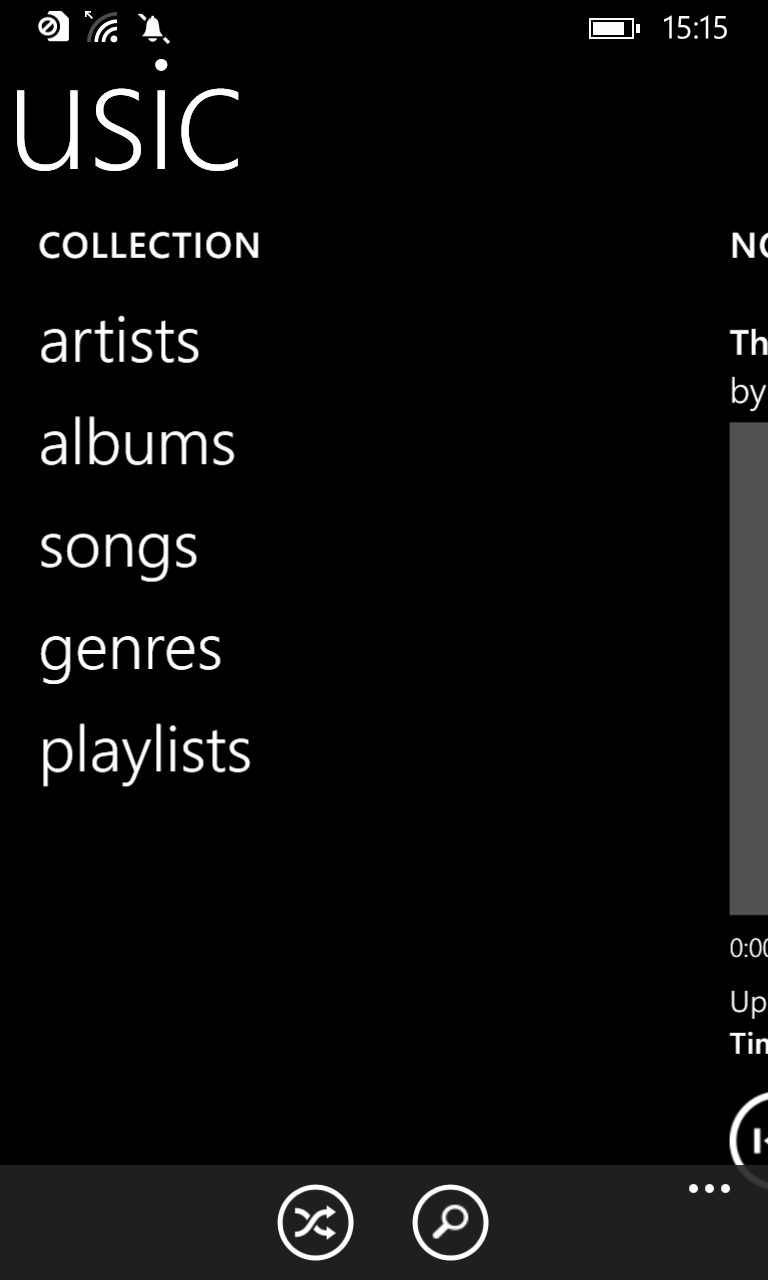Browse all songs
The width and height of the screenshot is (768, 1280).
coord(118,549)
